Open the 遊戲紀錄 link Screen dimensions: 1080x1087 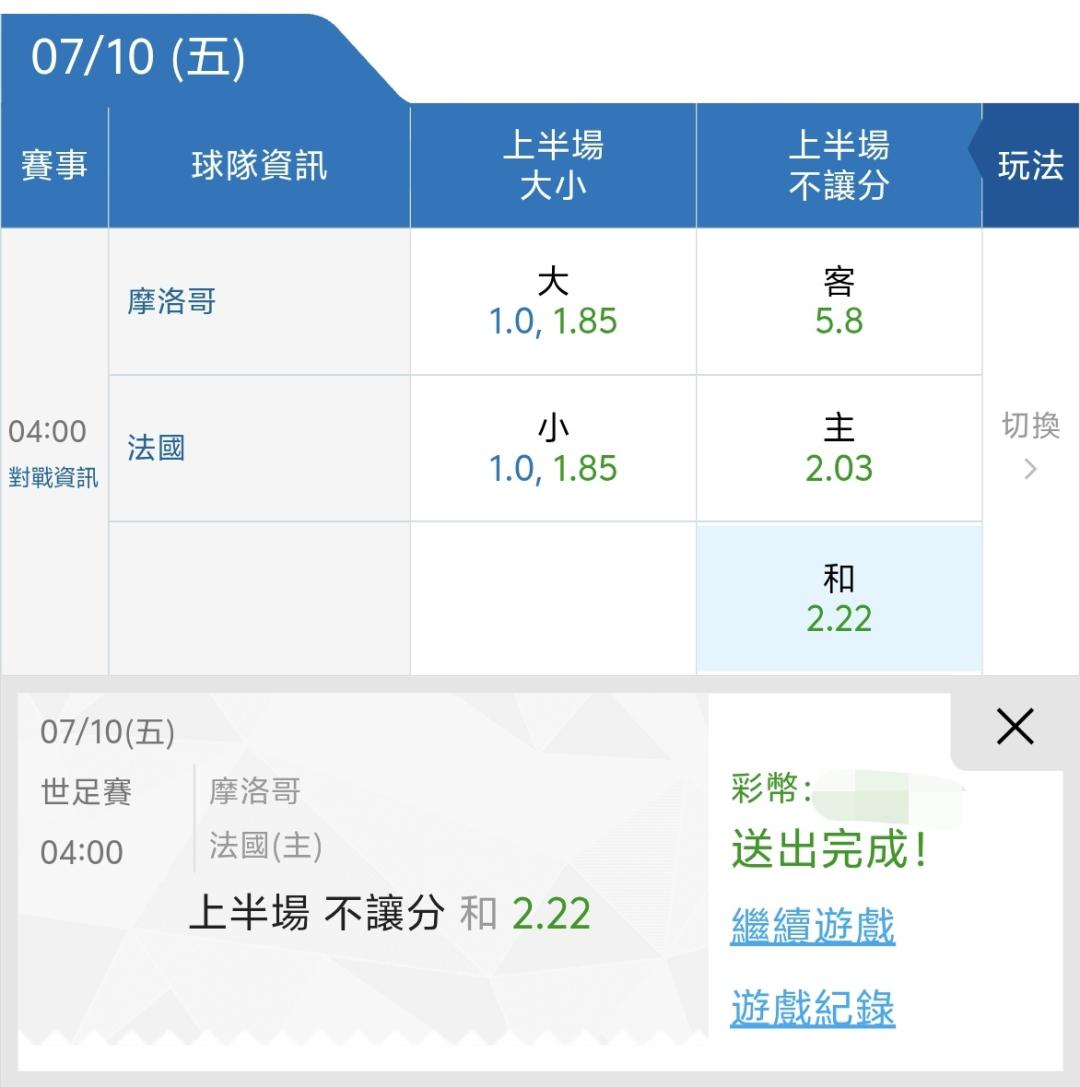[x=812, y=1007]
